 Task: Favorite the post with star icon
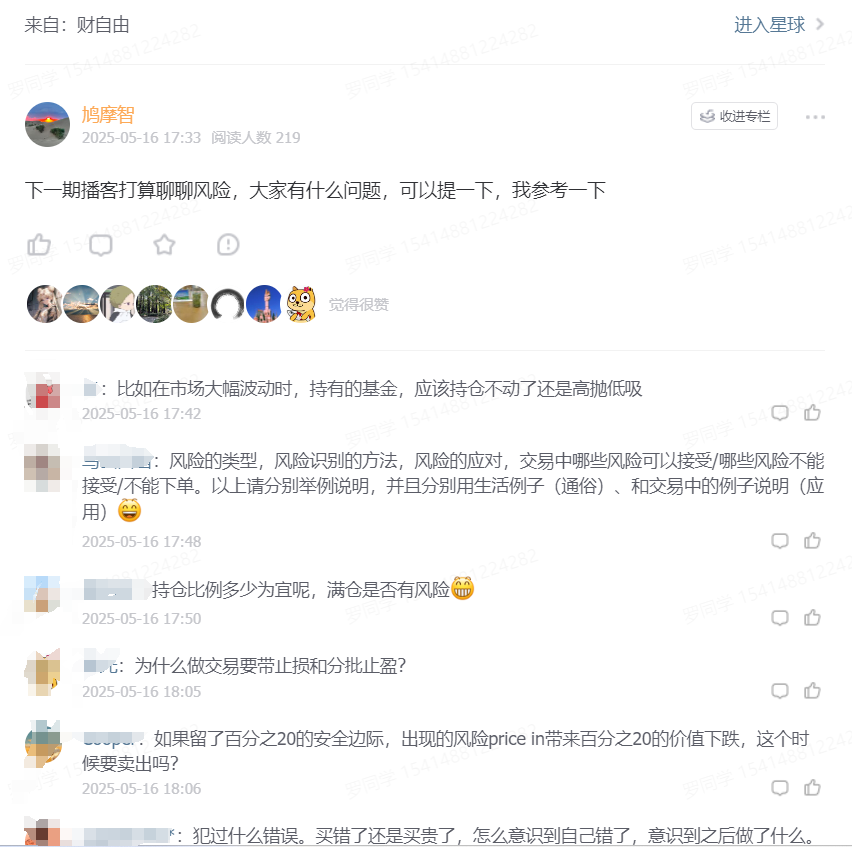click(x=164, y=244)
